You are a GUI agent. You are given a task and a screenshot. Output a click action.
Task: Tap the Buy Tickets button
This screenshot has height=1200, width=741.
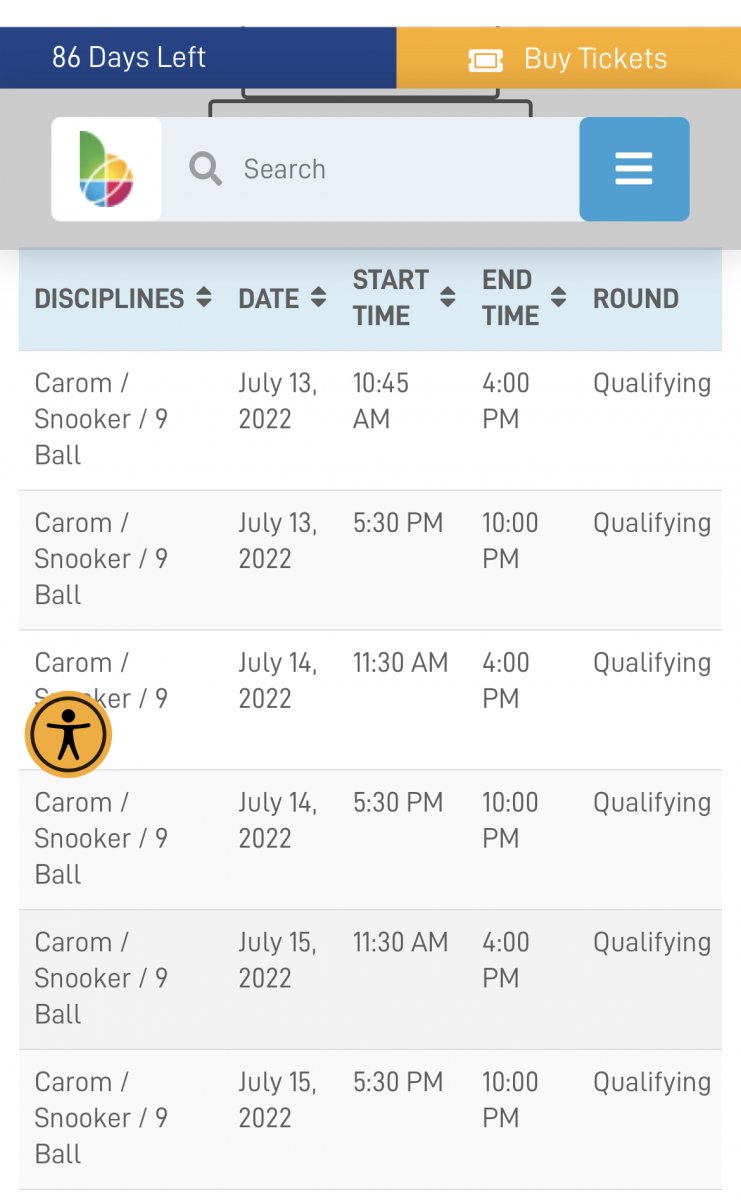point(568,58)
